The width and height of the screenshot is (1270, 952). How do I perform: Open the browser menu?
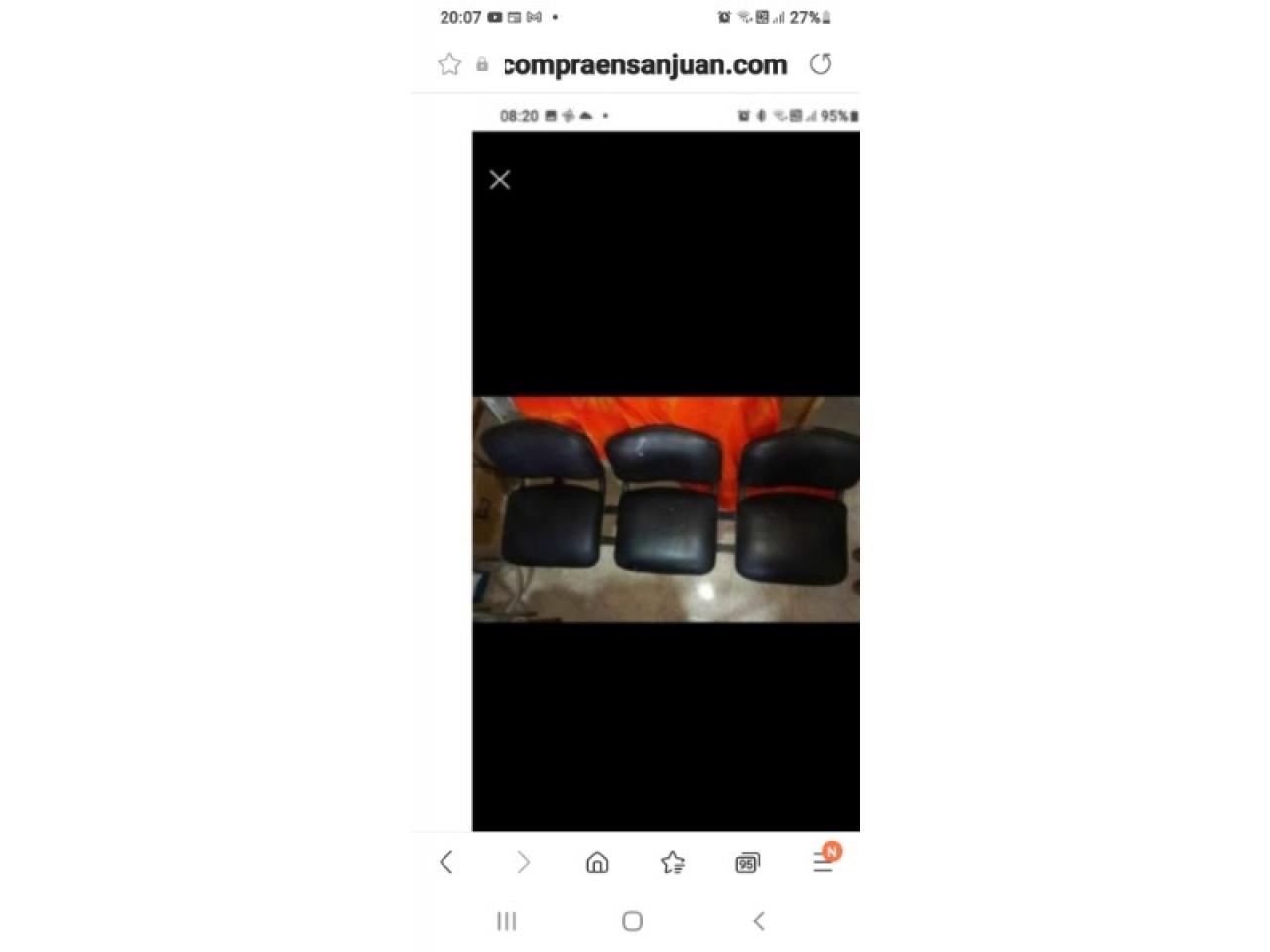click(x=824, y=861)
